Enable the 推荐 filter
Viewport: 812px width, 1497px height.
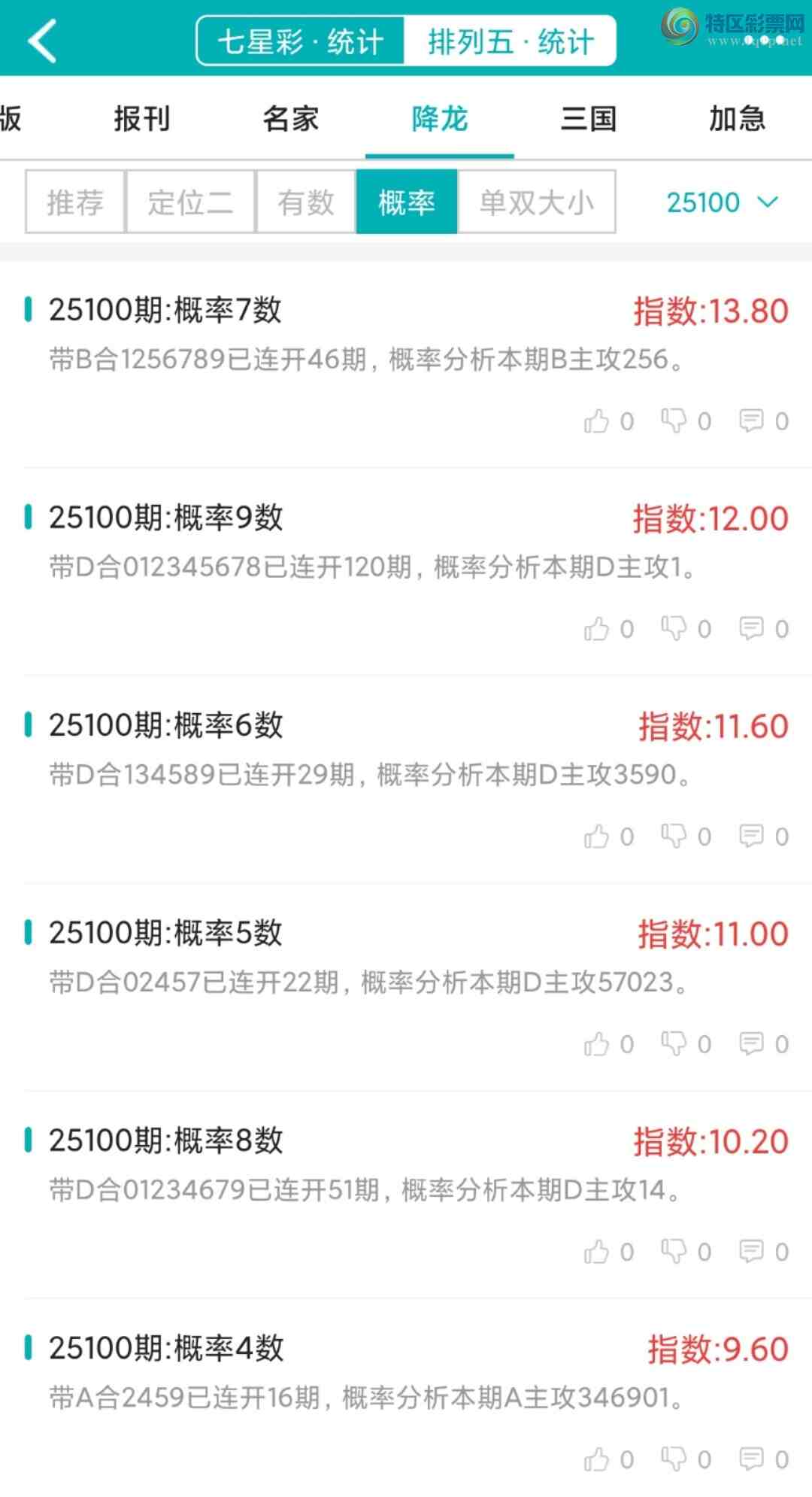click(74, 202)
